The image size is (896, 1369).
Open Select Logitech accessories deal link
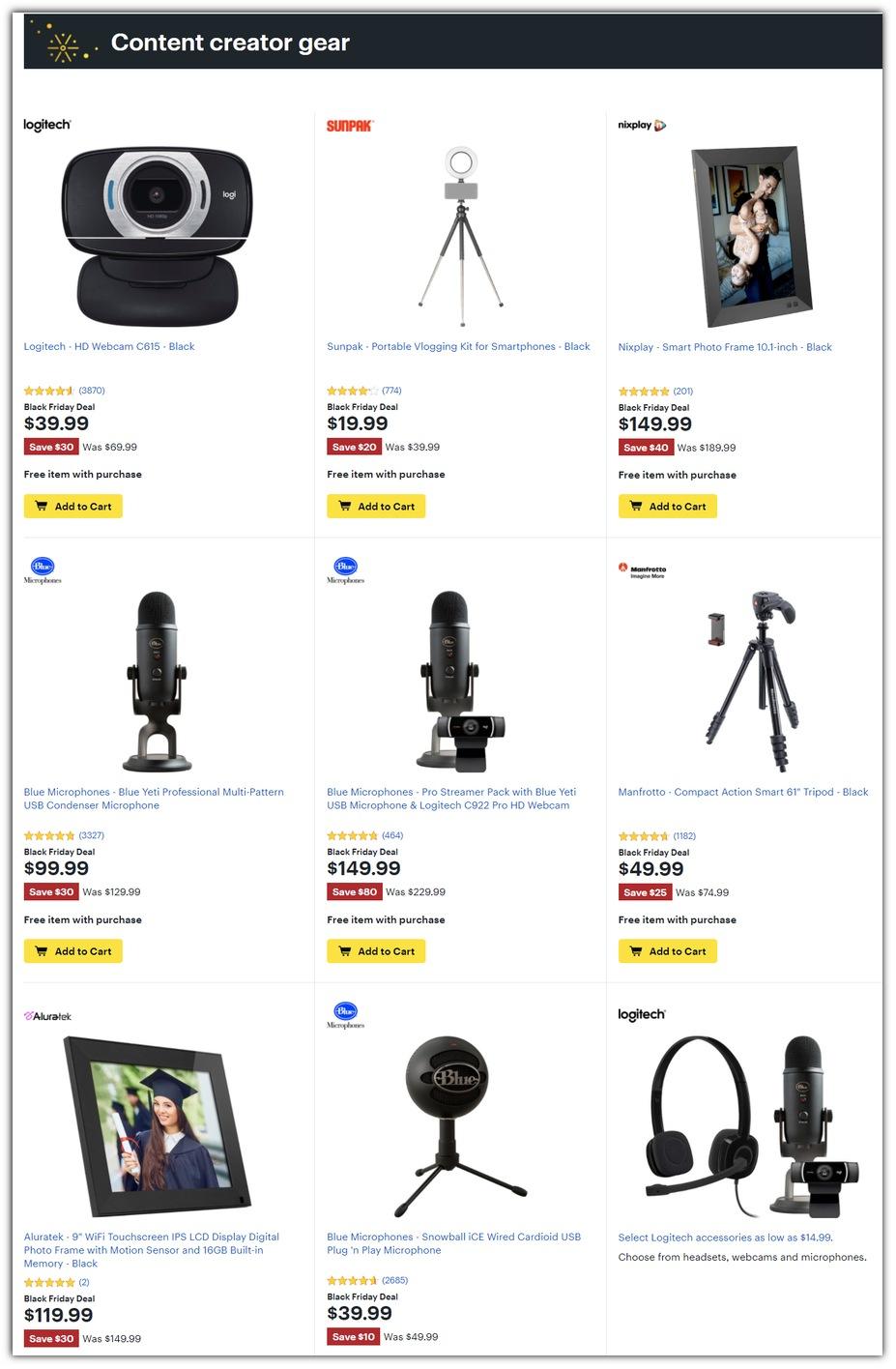pos(725,1238)
